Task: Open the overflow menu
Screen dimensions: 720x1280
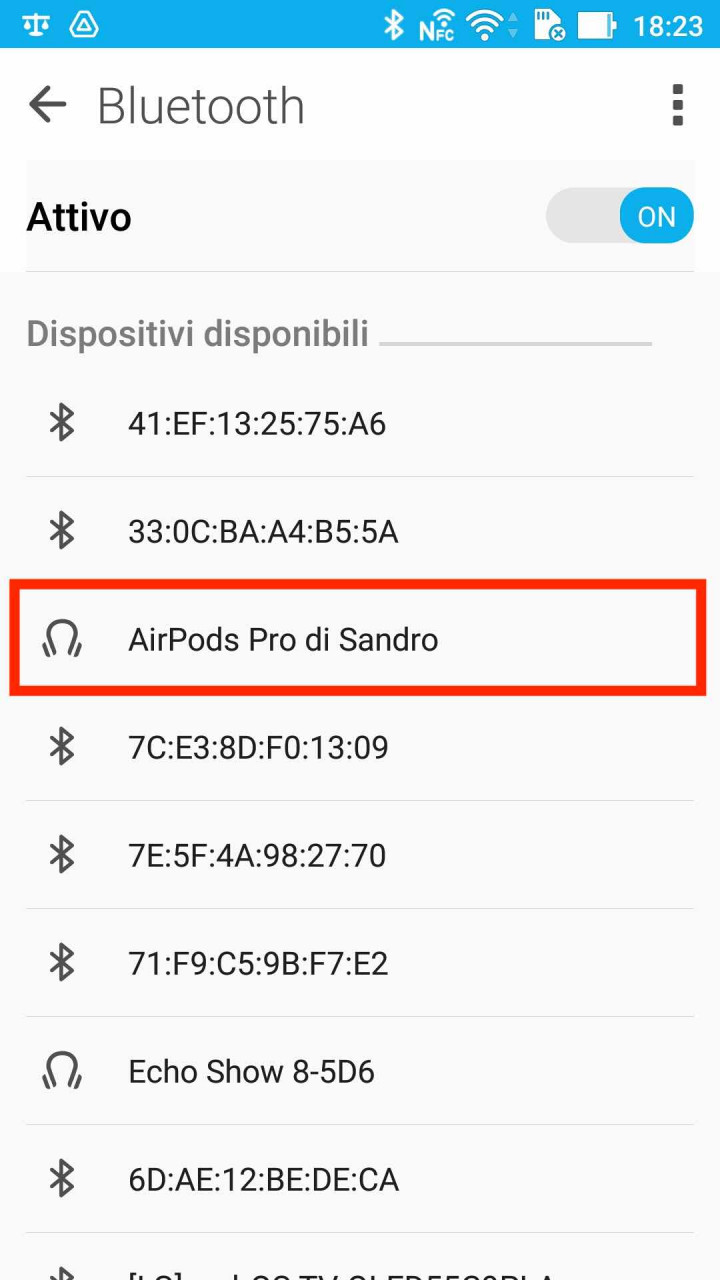Action: pyautogui.click(x=678, y=105)
